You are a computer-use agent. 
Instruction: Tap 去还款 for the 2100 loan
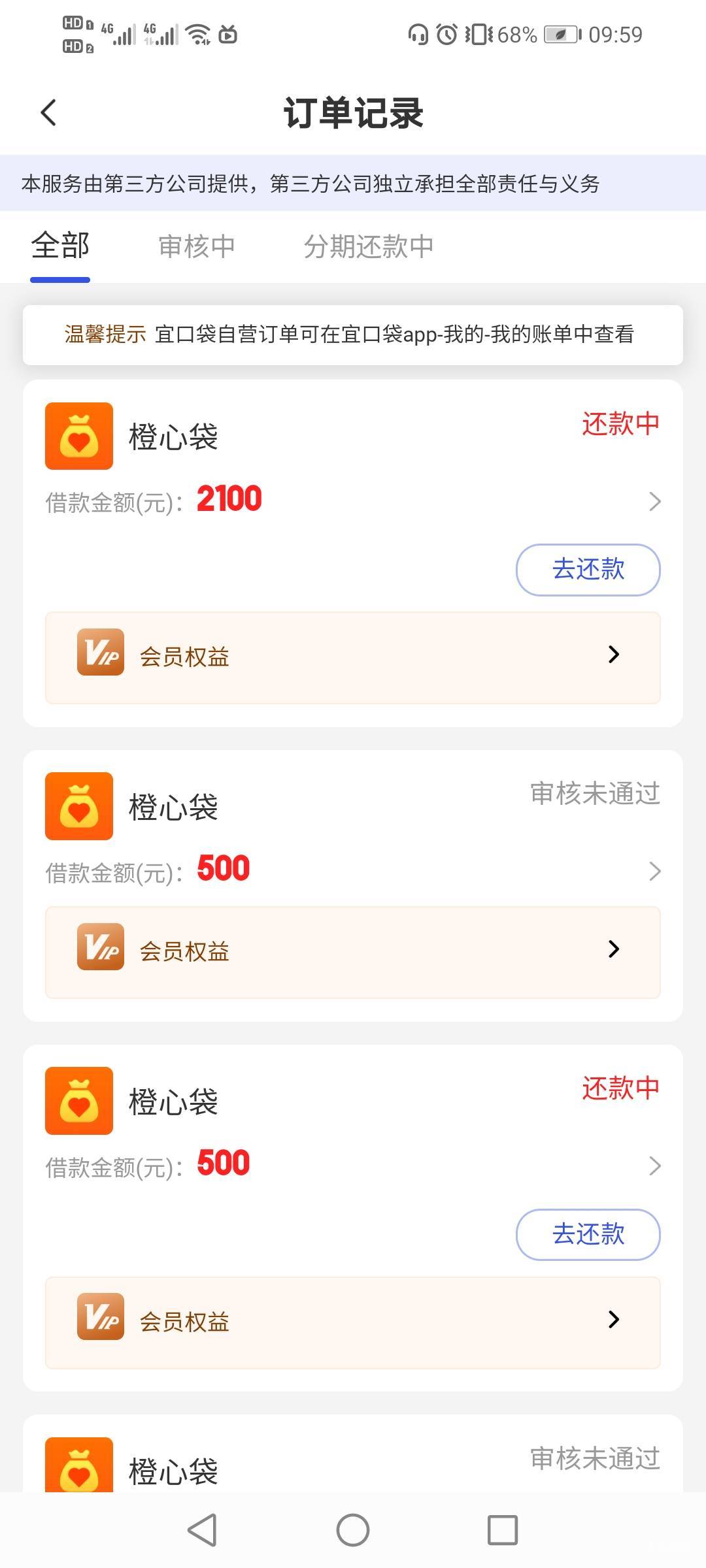click(x=588, y=569)
